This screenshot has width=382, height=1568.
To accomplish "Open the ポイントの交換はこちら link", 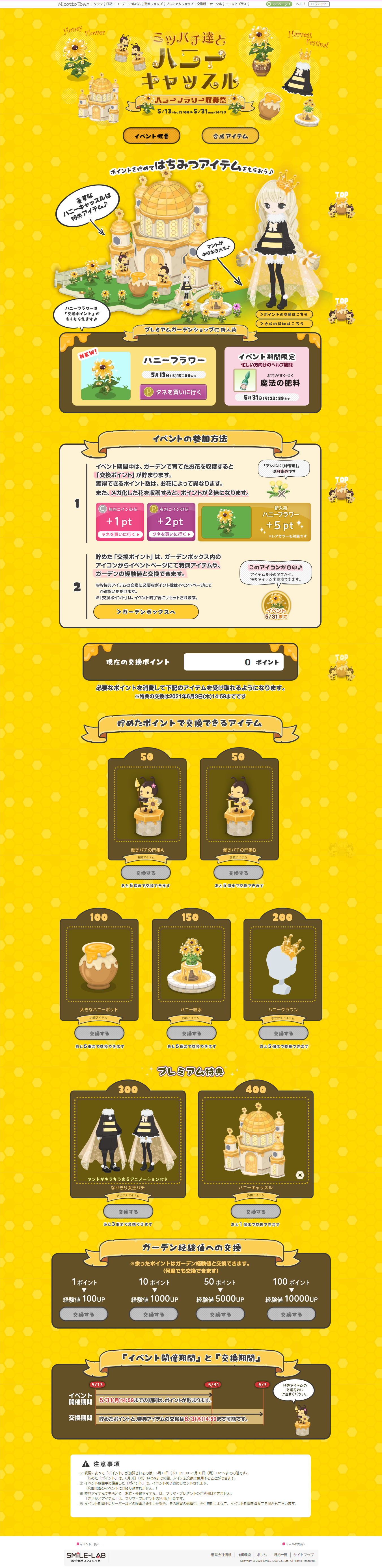I will 284,314.
